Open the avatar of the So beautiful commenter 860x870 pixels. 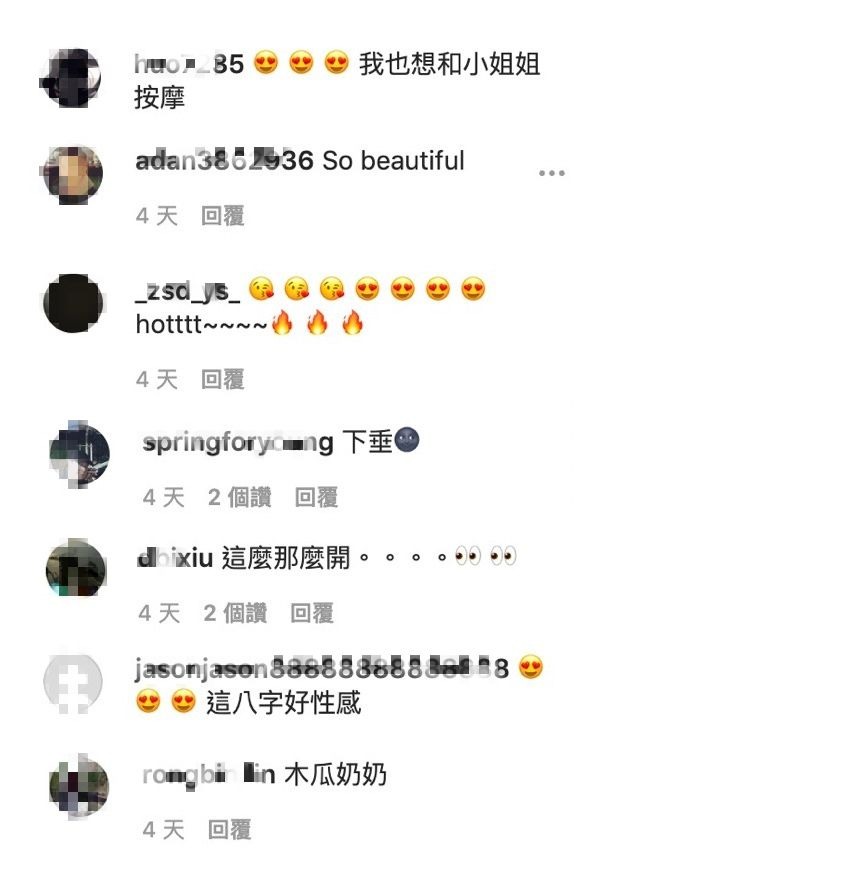point(73,175)
